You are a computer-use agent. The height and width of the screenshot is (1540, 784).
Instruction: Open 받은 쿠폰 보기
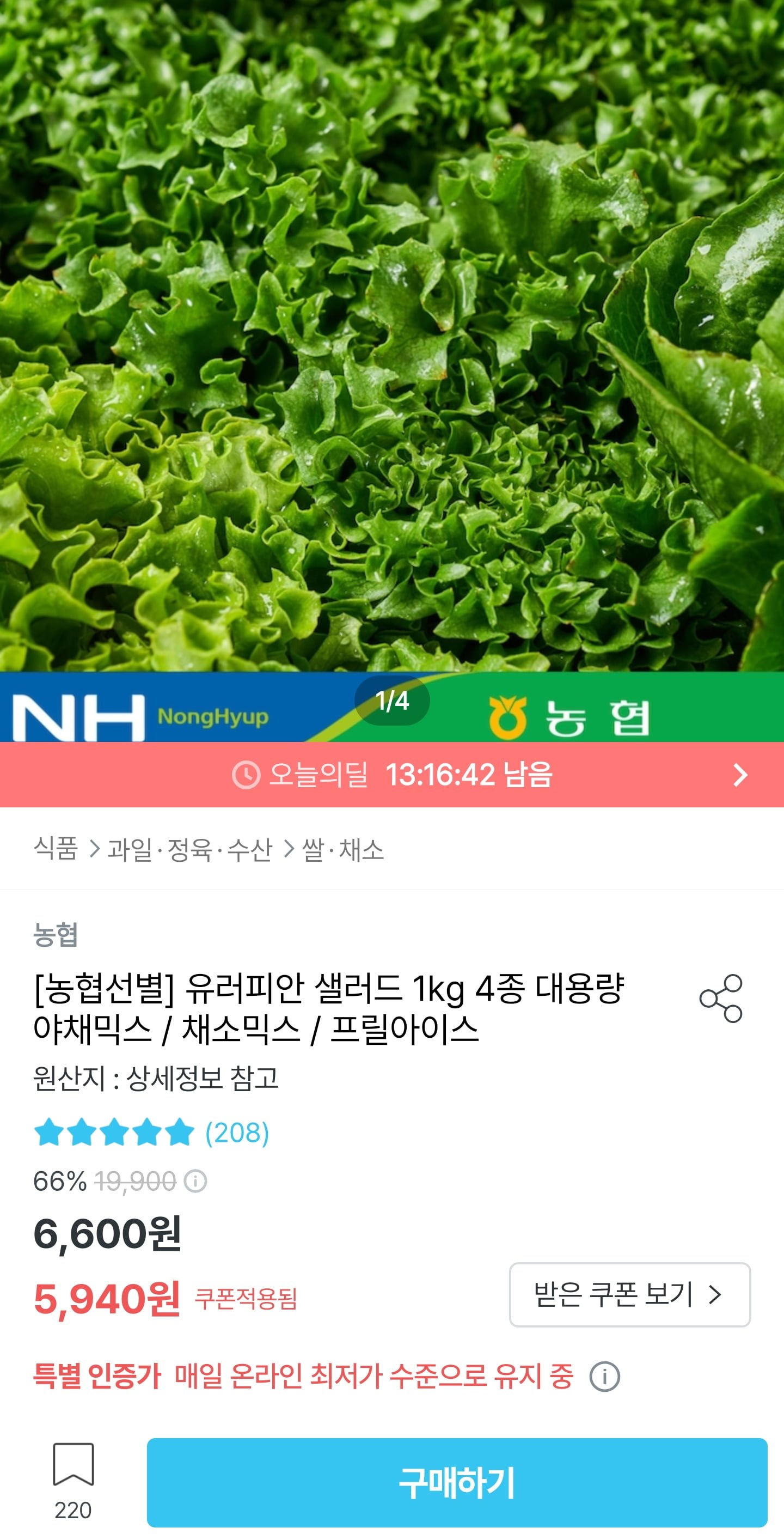click(x=629, y=1294)
